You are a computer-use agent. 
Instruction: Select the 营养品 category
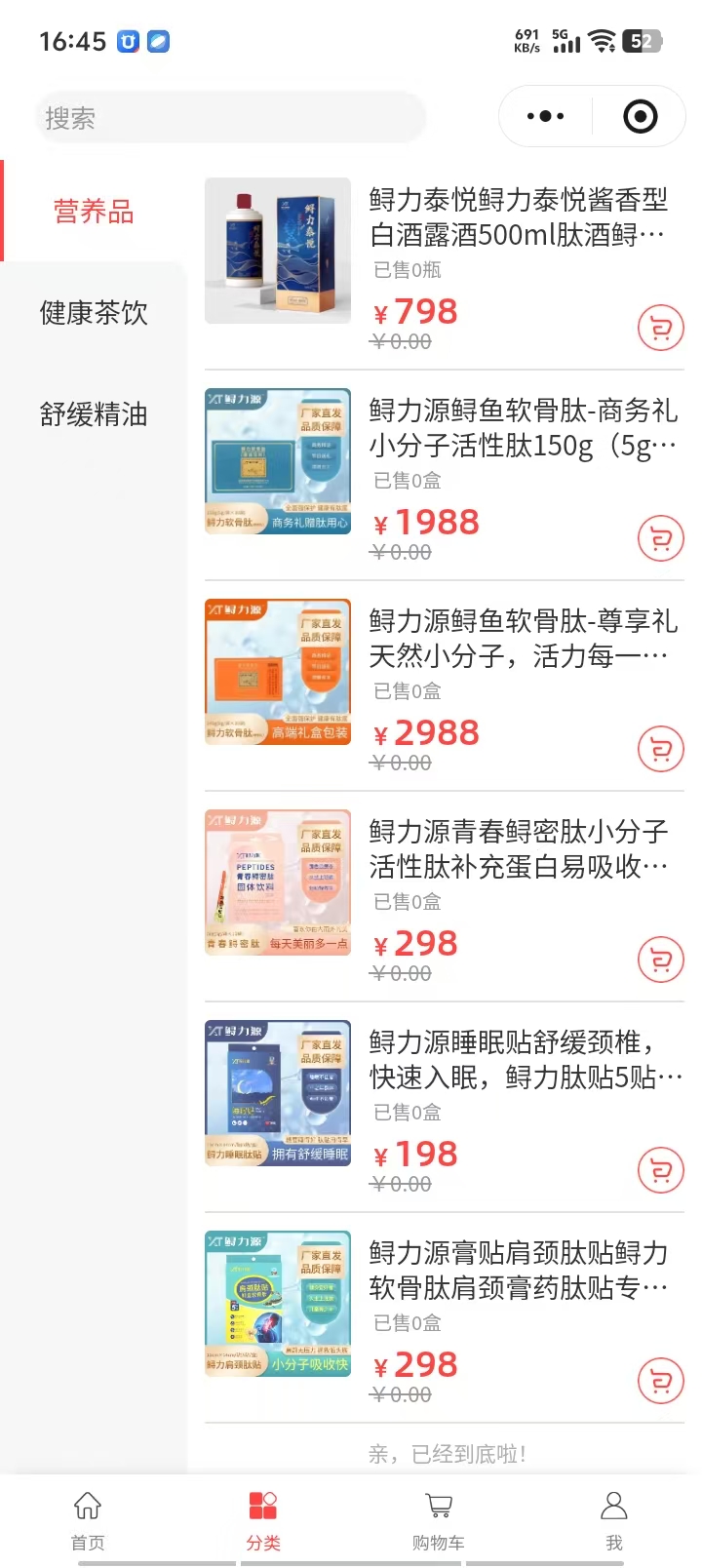(94, 212)
